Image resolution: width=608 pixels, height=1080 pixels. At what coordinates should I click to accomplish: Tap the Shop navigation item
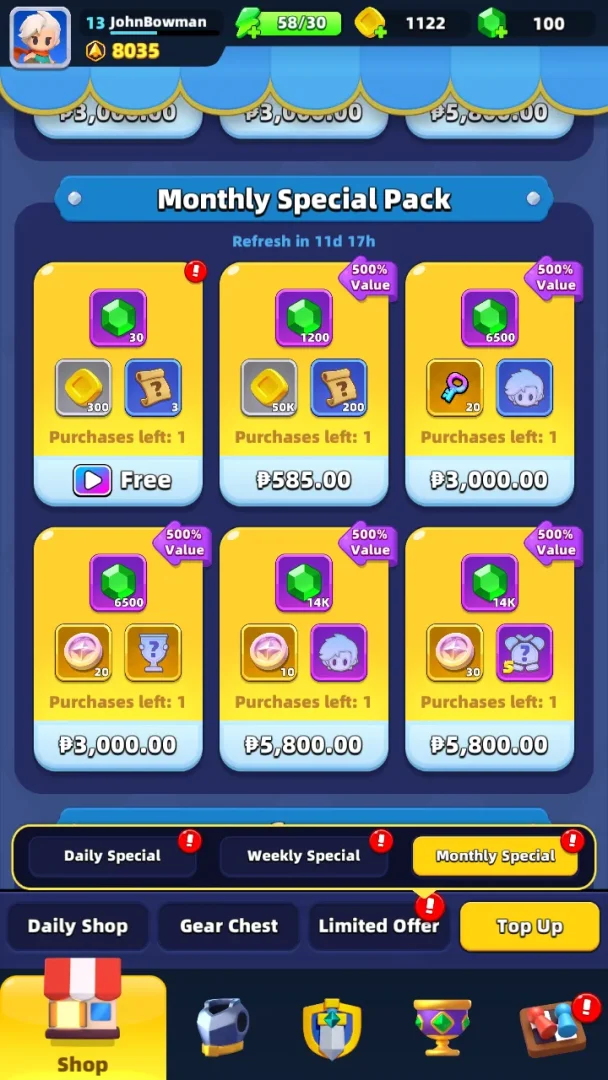click(82, 1025)
